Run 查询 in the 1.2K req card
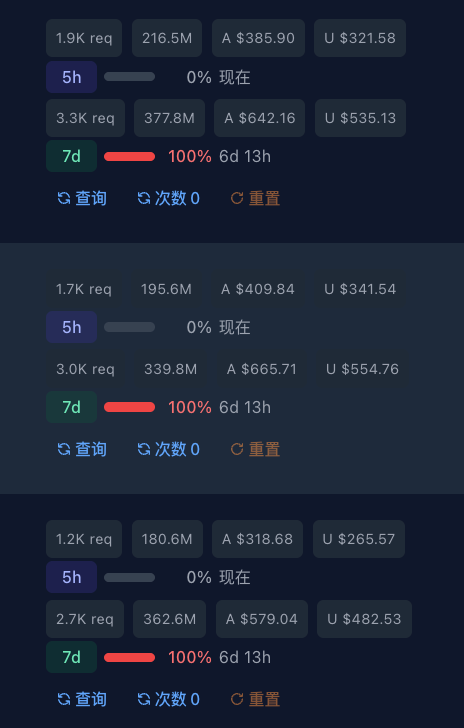This screenshot has height=728, width=464. coord(82,699)
